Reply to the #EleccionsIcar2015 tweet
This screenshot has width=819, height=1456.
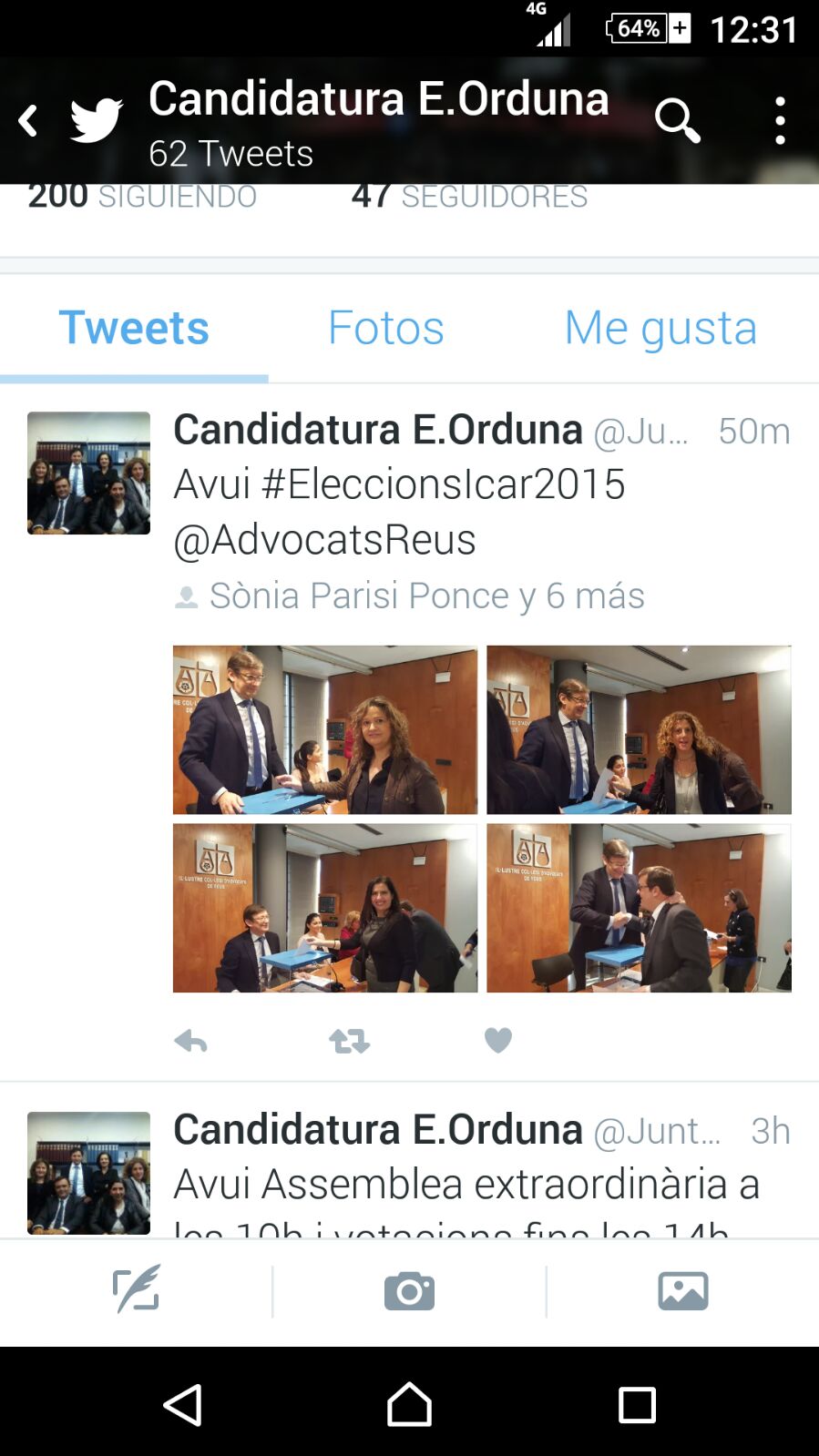click(x=190, y=1040)
